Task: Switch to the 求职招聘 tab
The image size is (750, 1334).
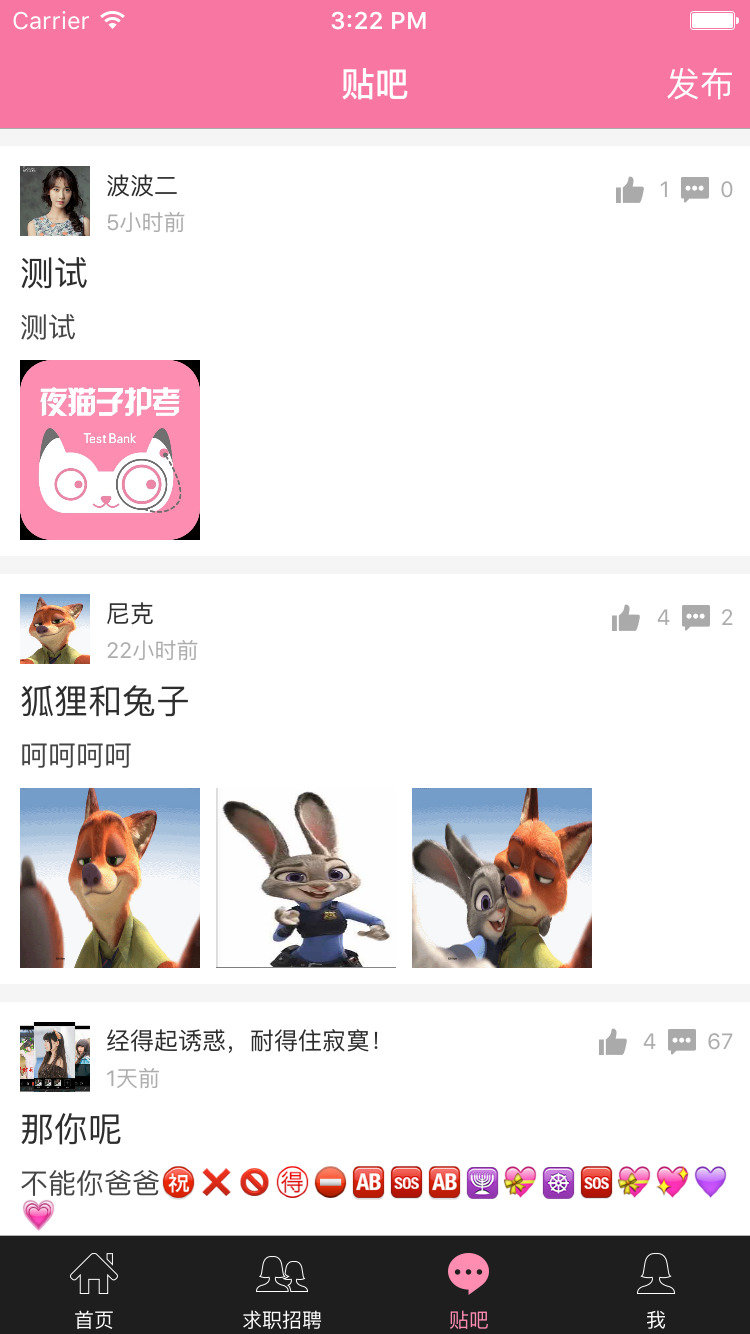Action: (282, 1289)
